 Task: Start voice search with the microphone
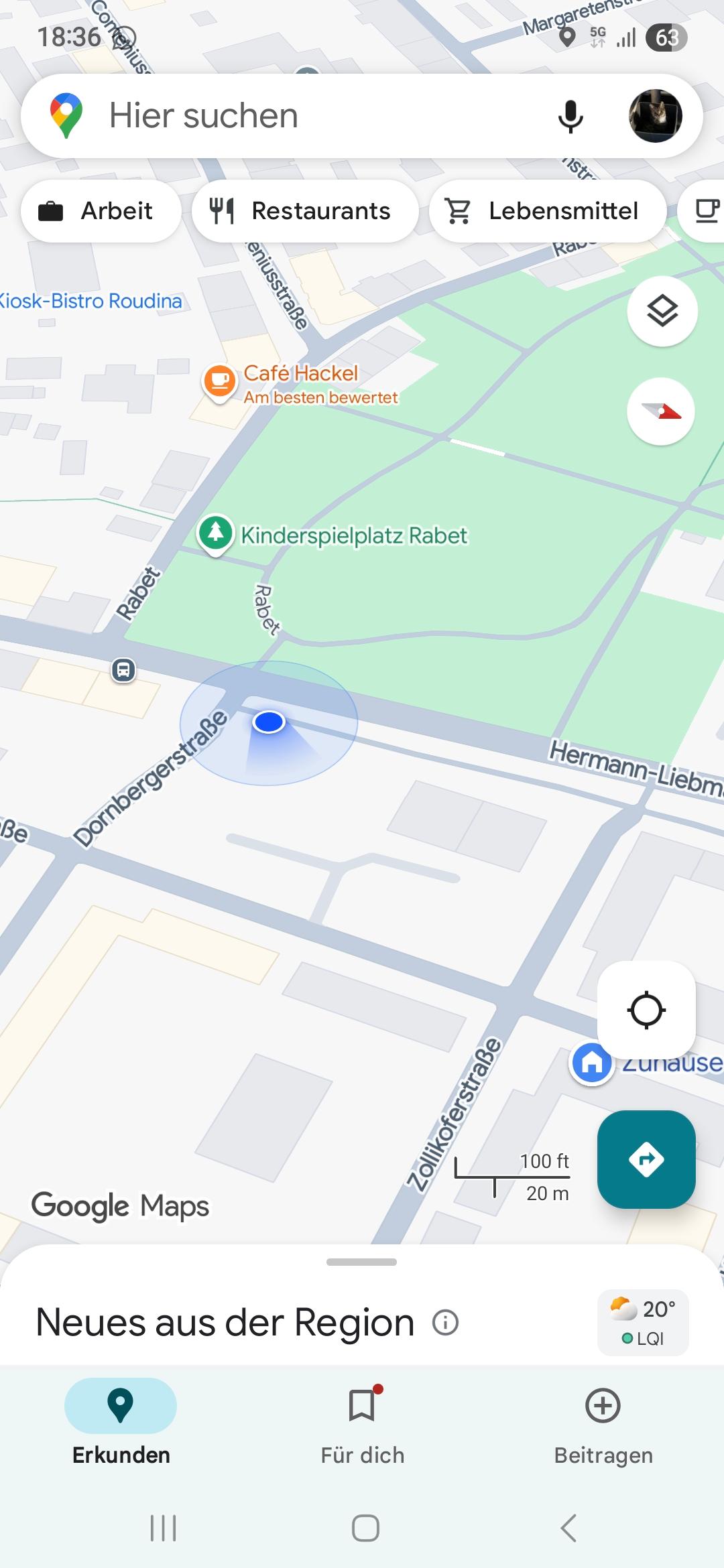point(570,116)
